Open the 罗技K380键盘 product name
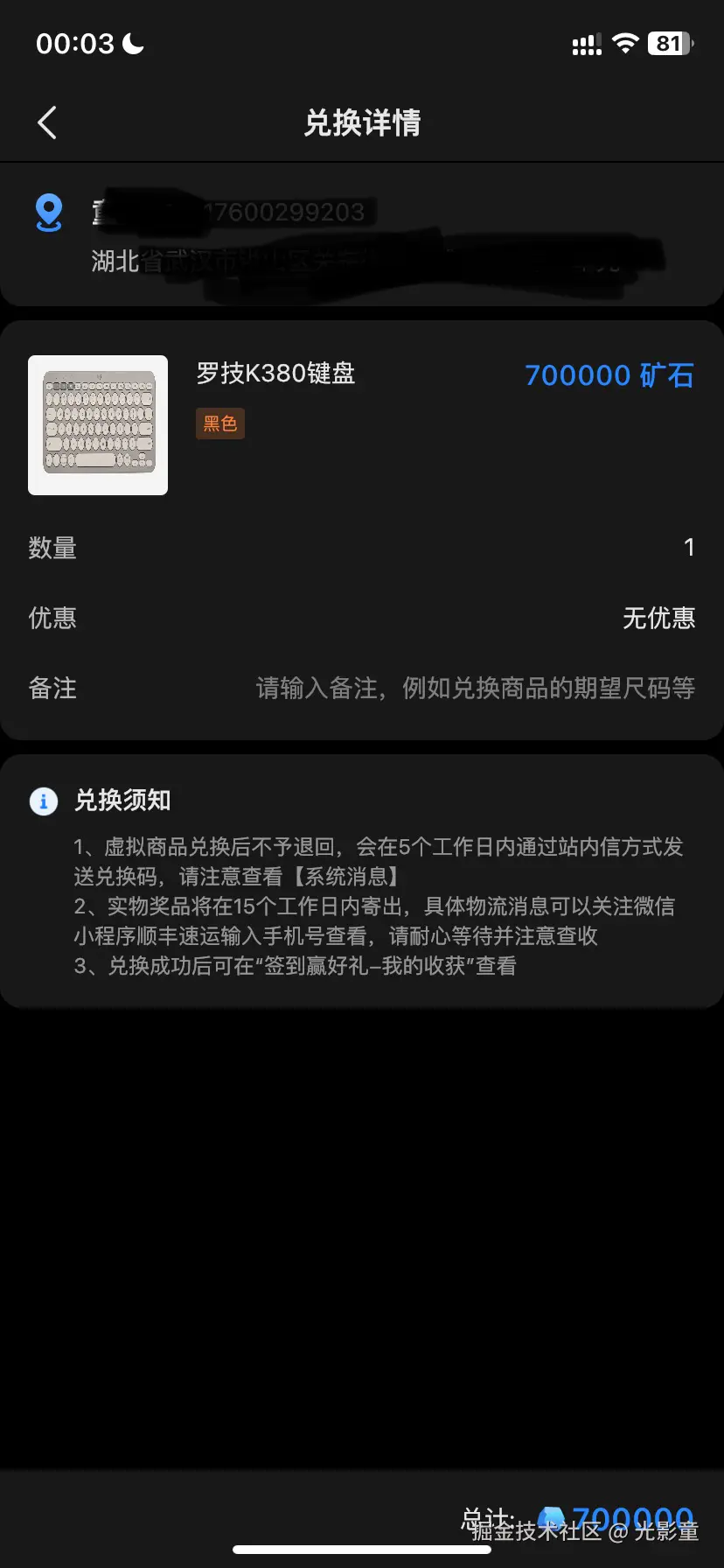The width and height of the screenshot is (724, 1568). [x=275, y=374]
